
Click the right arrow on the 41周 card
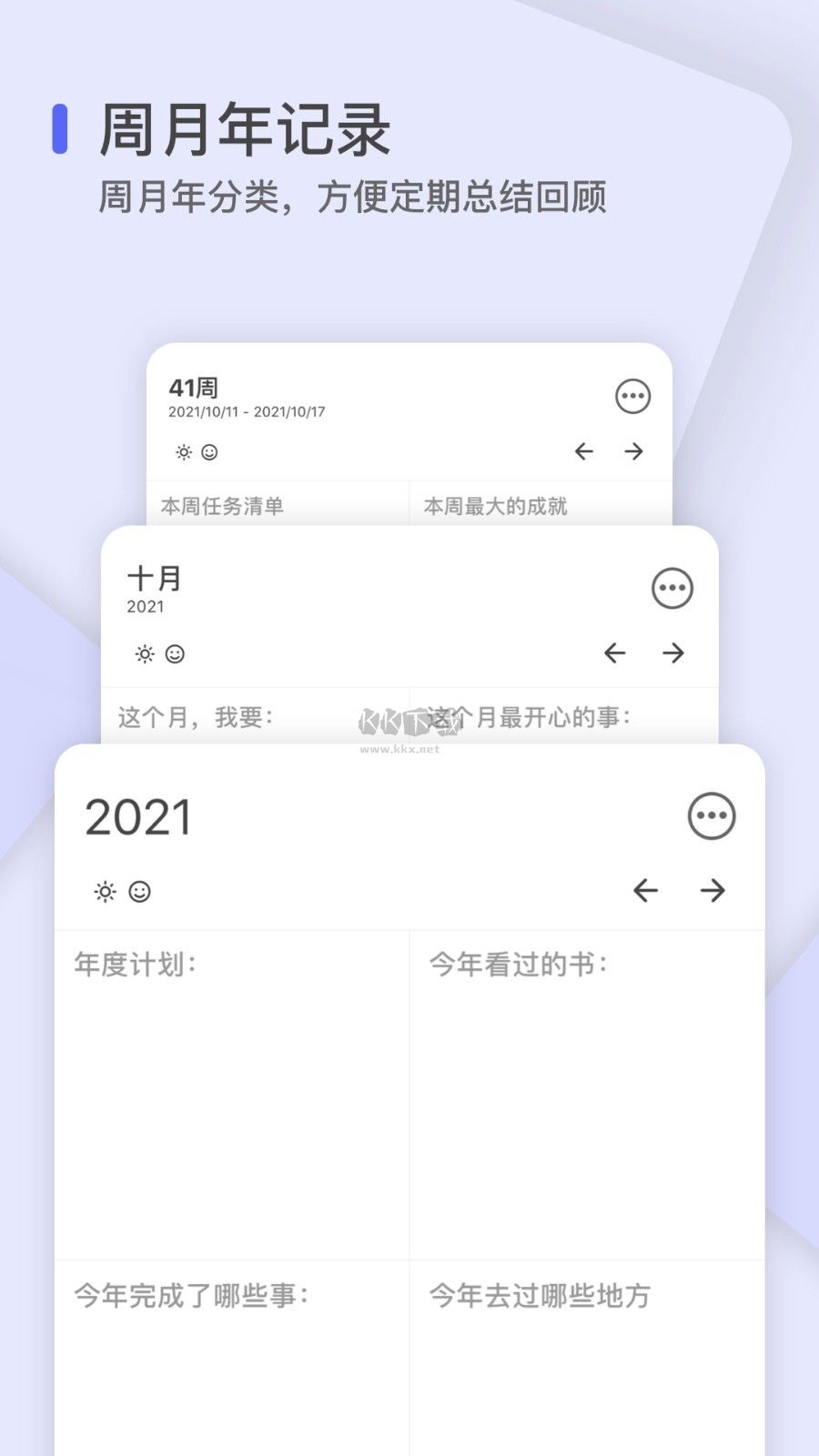634,451
